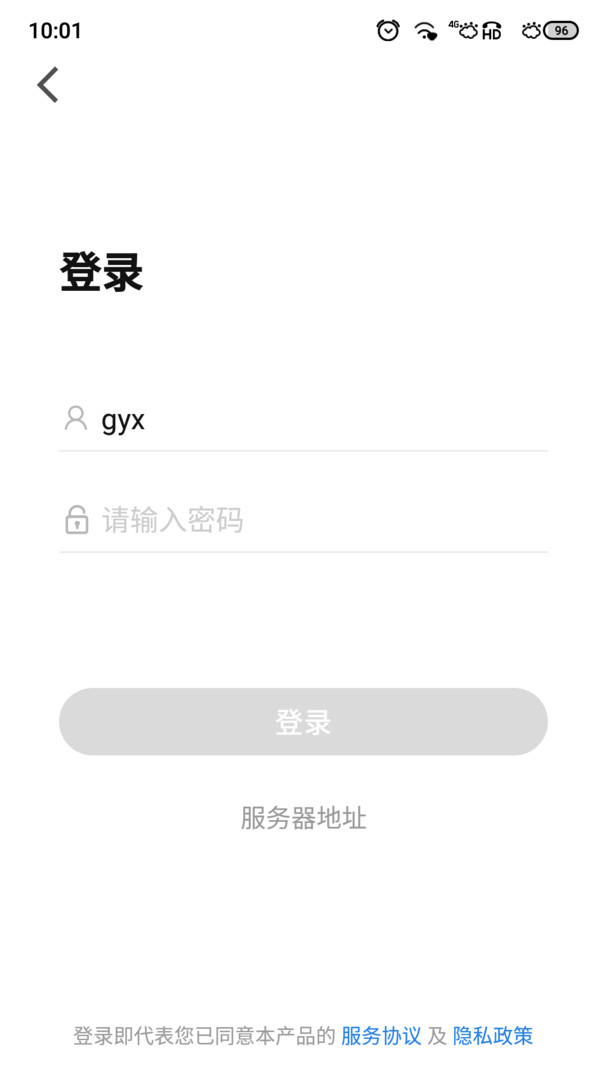Open the 服务协议 service agreement link
Screen dimensions: 607x1080
tap(381, 1035)
